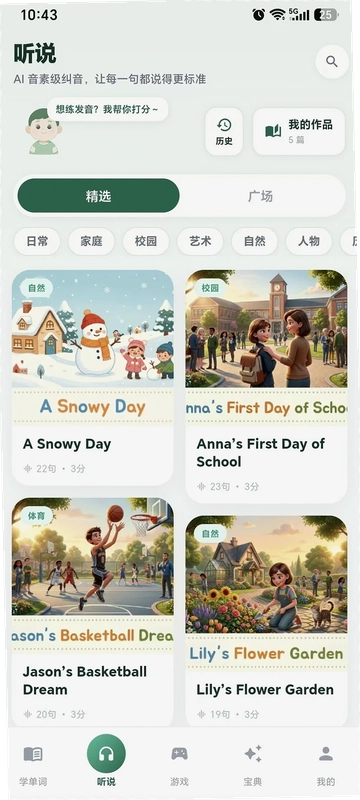Go to the 我的 profile tab
Viewport: 360px width, 800px height.
(326, 764)
